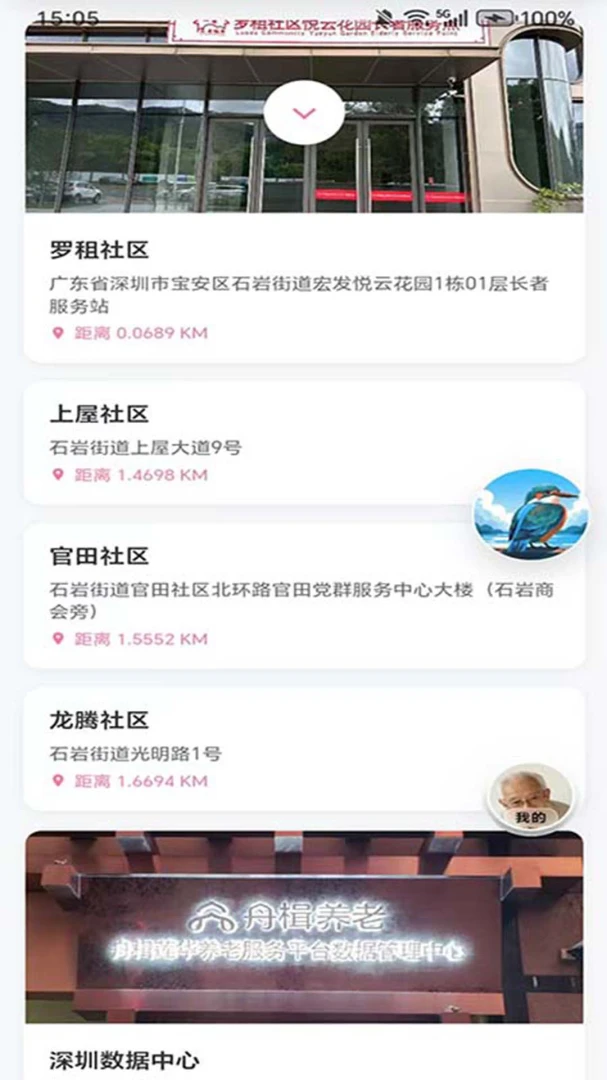Open the 深圳数据中心 card

pos(304,955)
